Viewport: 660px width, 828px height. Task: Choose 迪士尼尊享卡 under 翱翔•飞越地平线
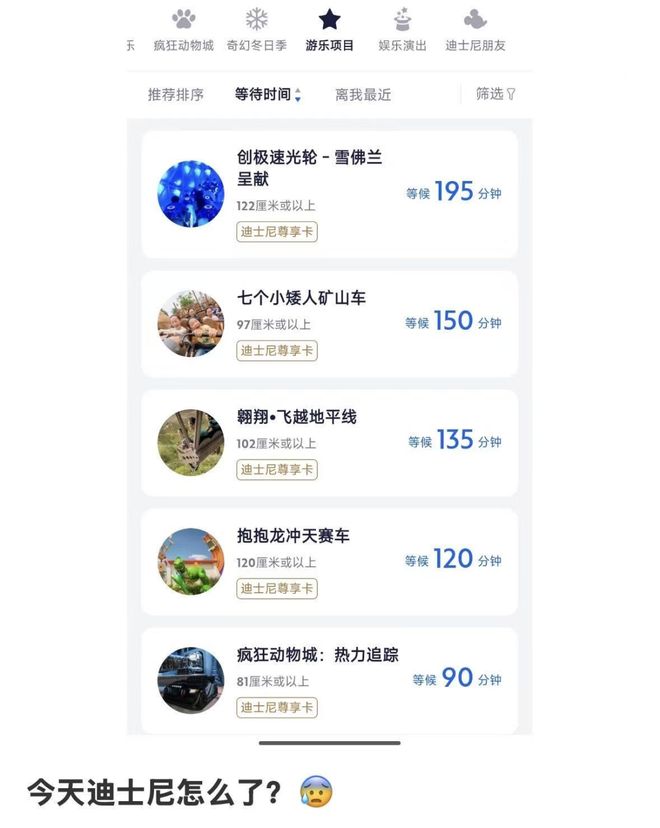click(277, 470)
